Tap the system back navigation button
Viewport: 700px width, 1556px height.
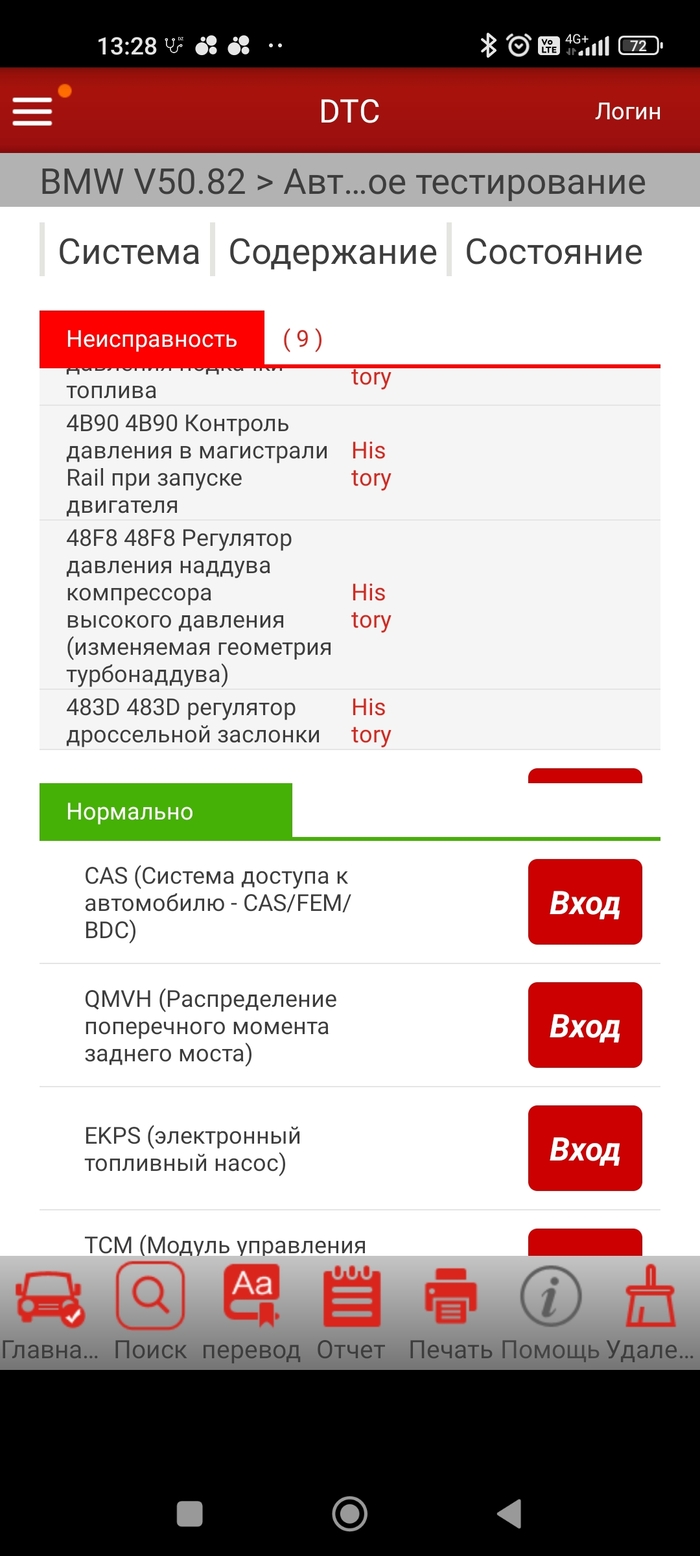[x=509, y=1514]
